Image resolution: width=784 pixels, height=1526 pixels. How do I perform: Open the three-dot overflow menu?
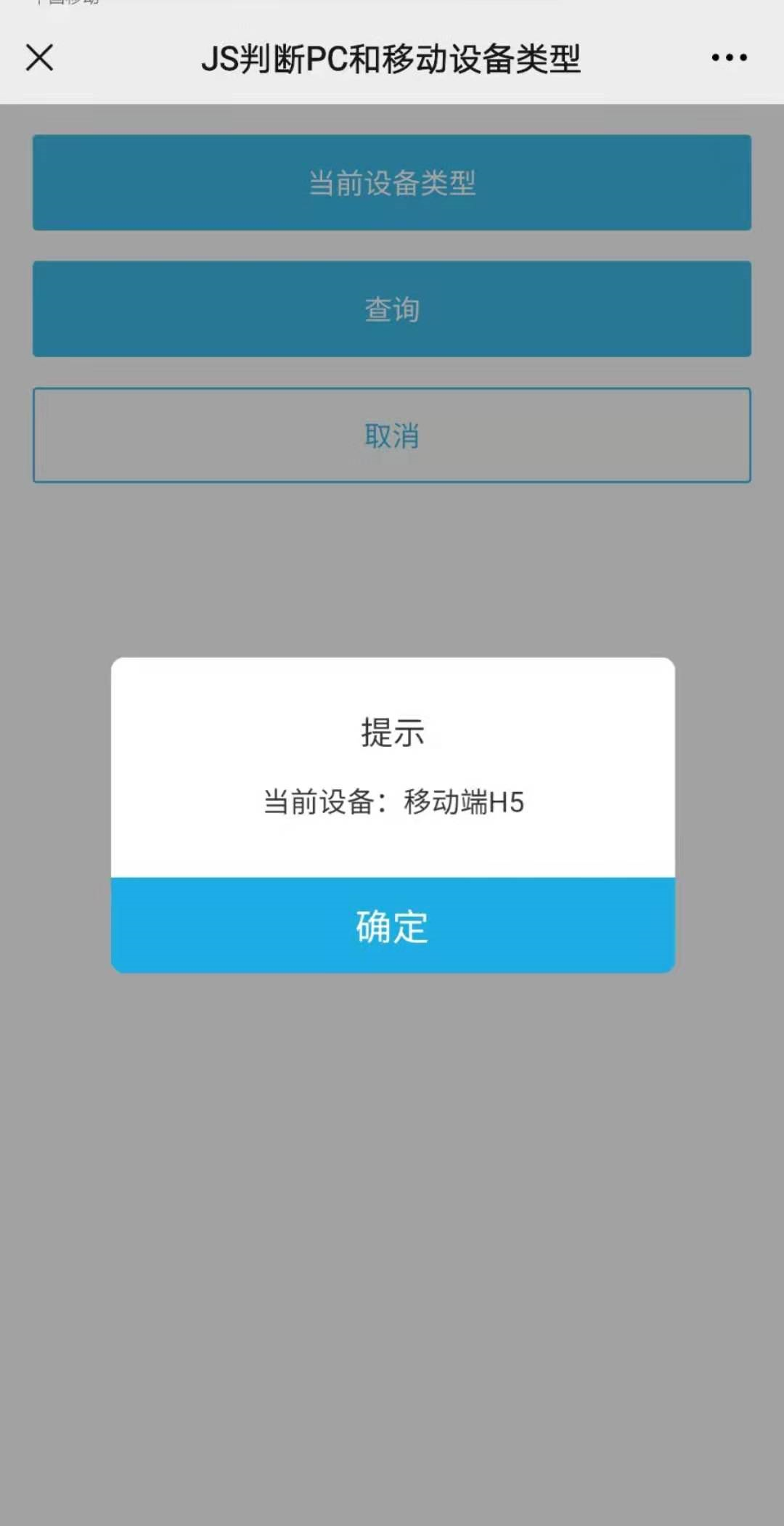tap(729, 57)
